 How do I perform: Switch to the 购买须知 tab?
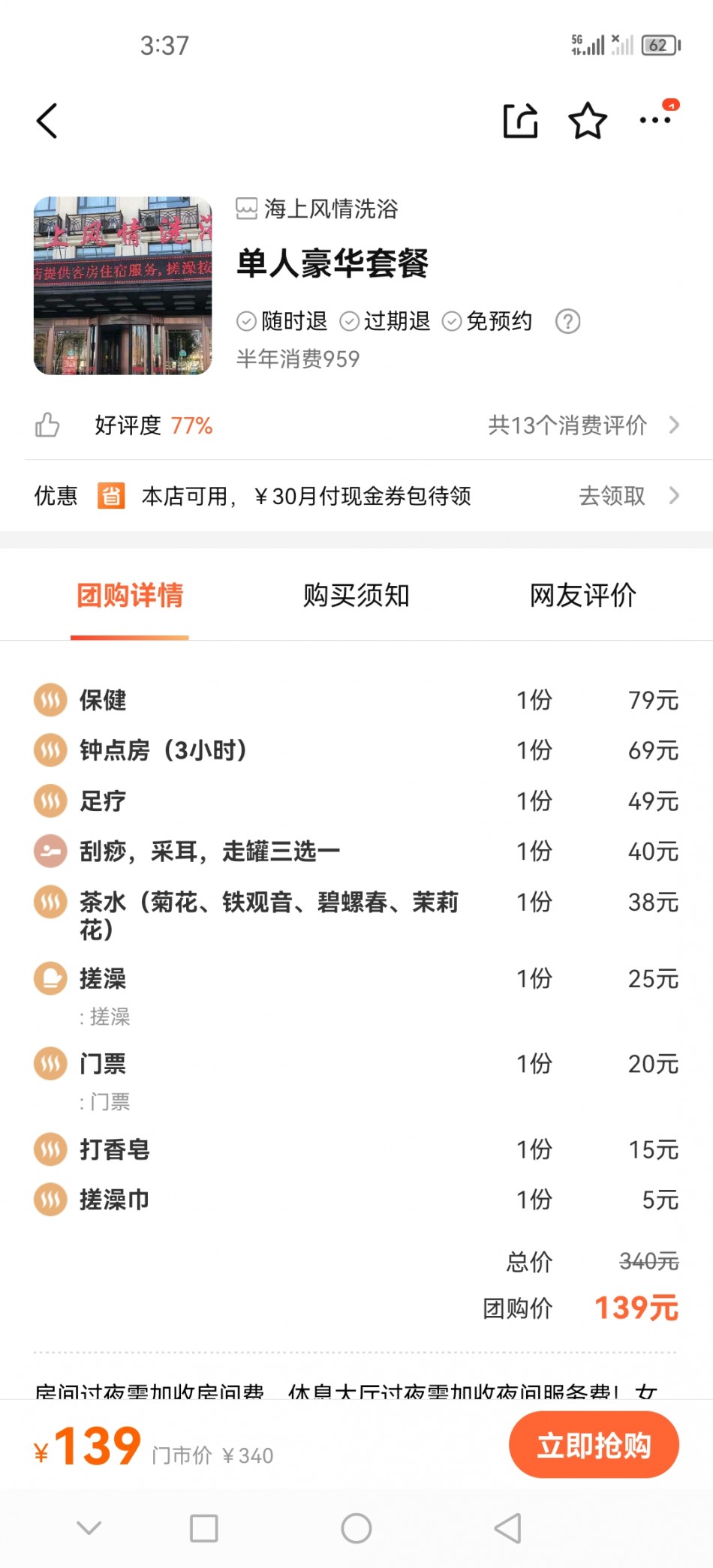[x=356, y=596]
